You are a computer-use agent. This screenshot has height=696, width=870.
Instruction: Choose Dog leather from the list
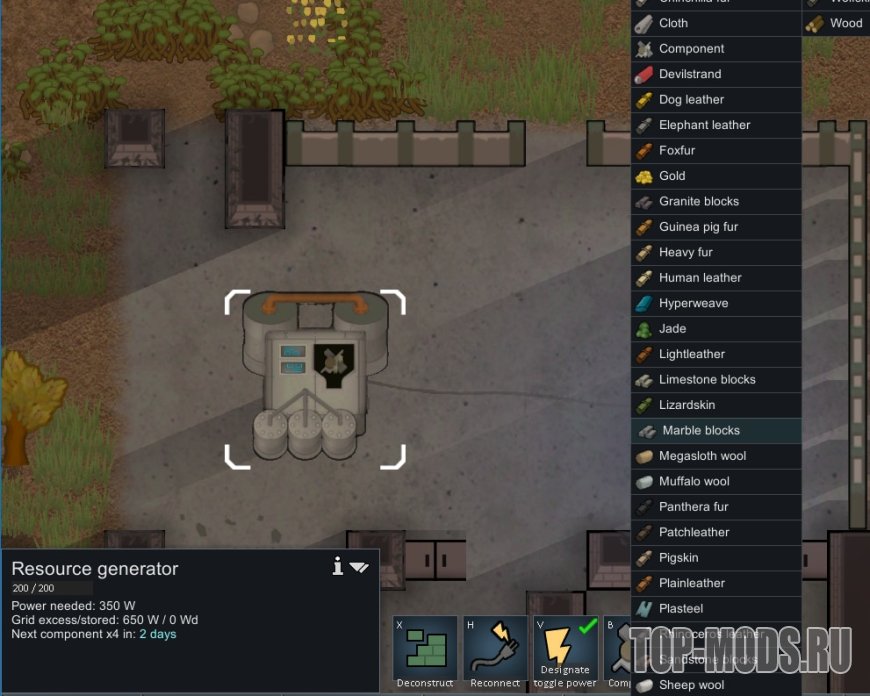tap(716, 100)
